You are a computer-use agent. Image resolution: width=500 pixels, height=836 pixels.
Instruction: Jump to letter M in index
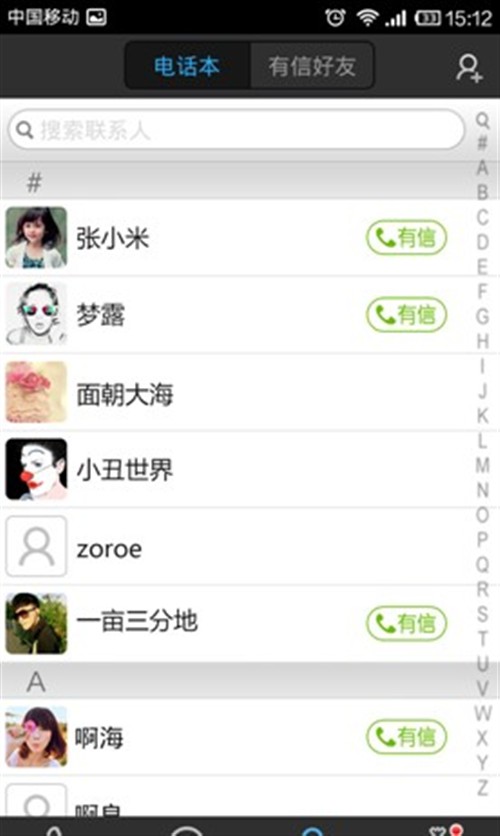click(482, 465)
